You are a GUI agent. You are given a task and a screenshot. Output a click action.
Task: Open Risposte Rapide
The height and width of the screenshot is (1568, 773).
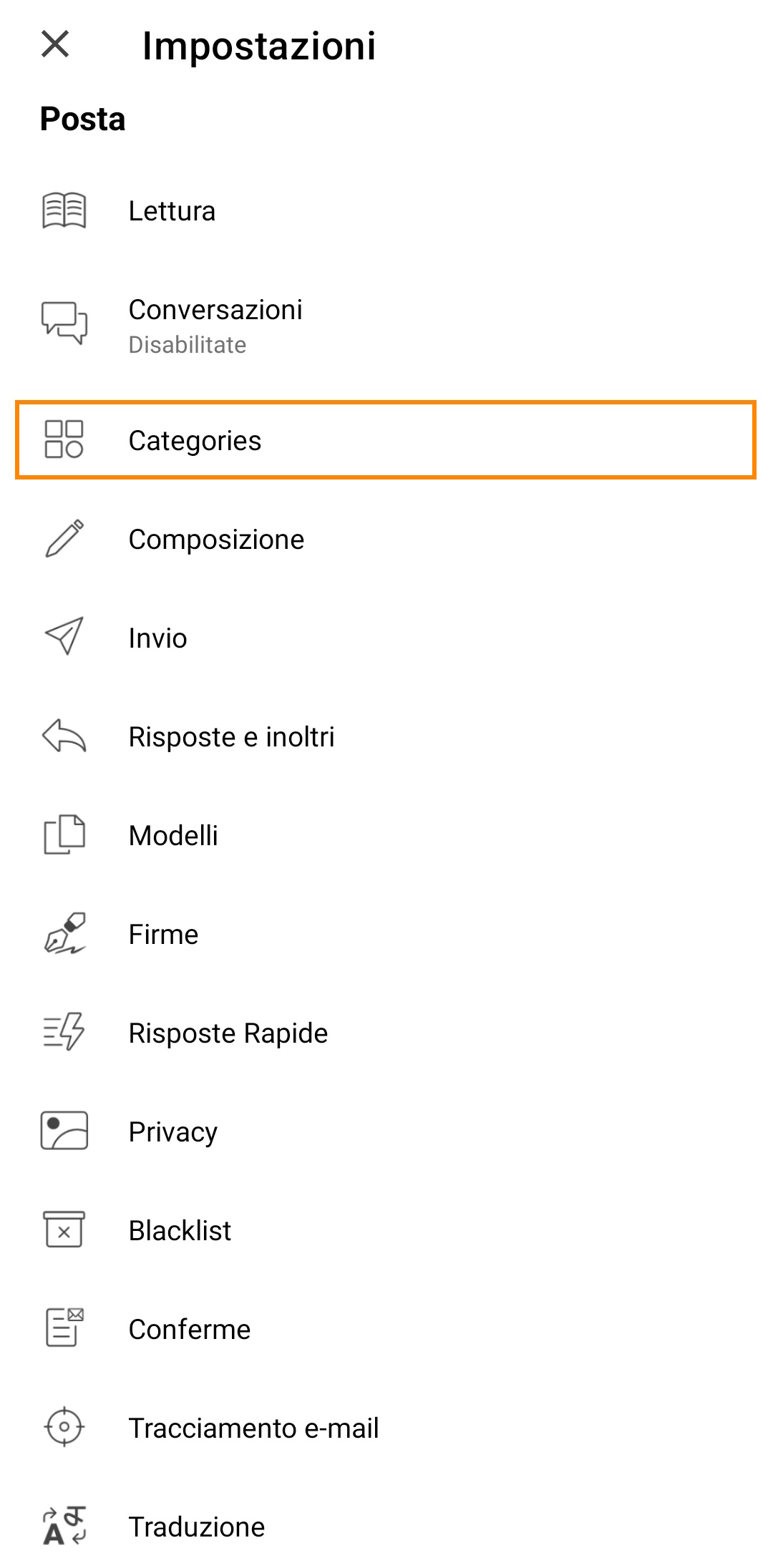point(386,1033)
